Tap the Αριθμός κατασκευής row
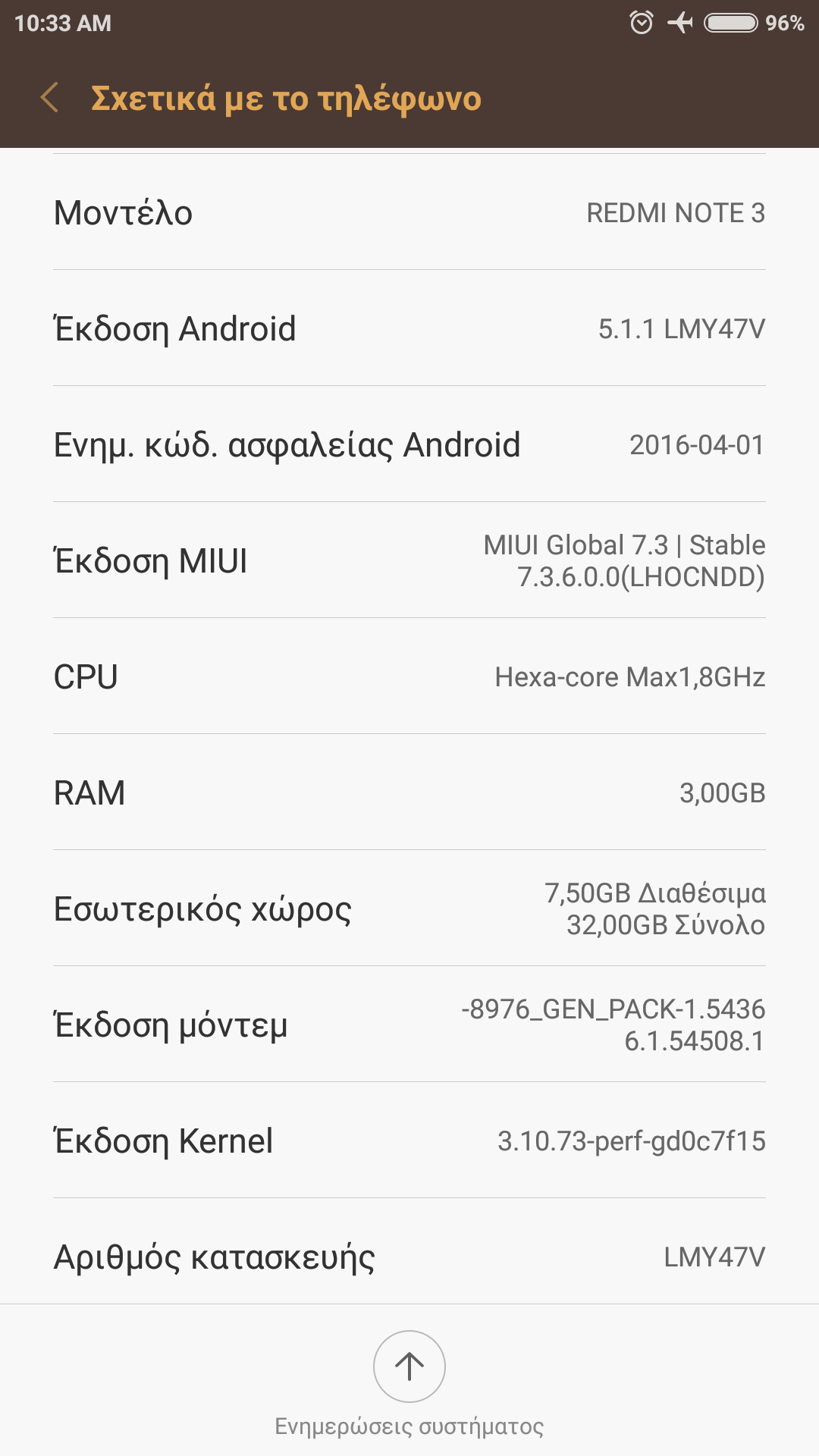 click(x=409, y=1256)
